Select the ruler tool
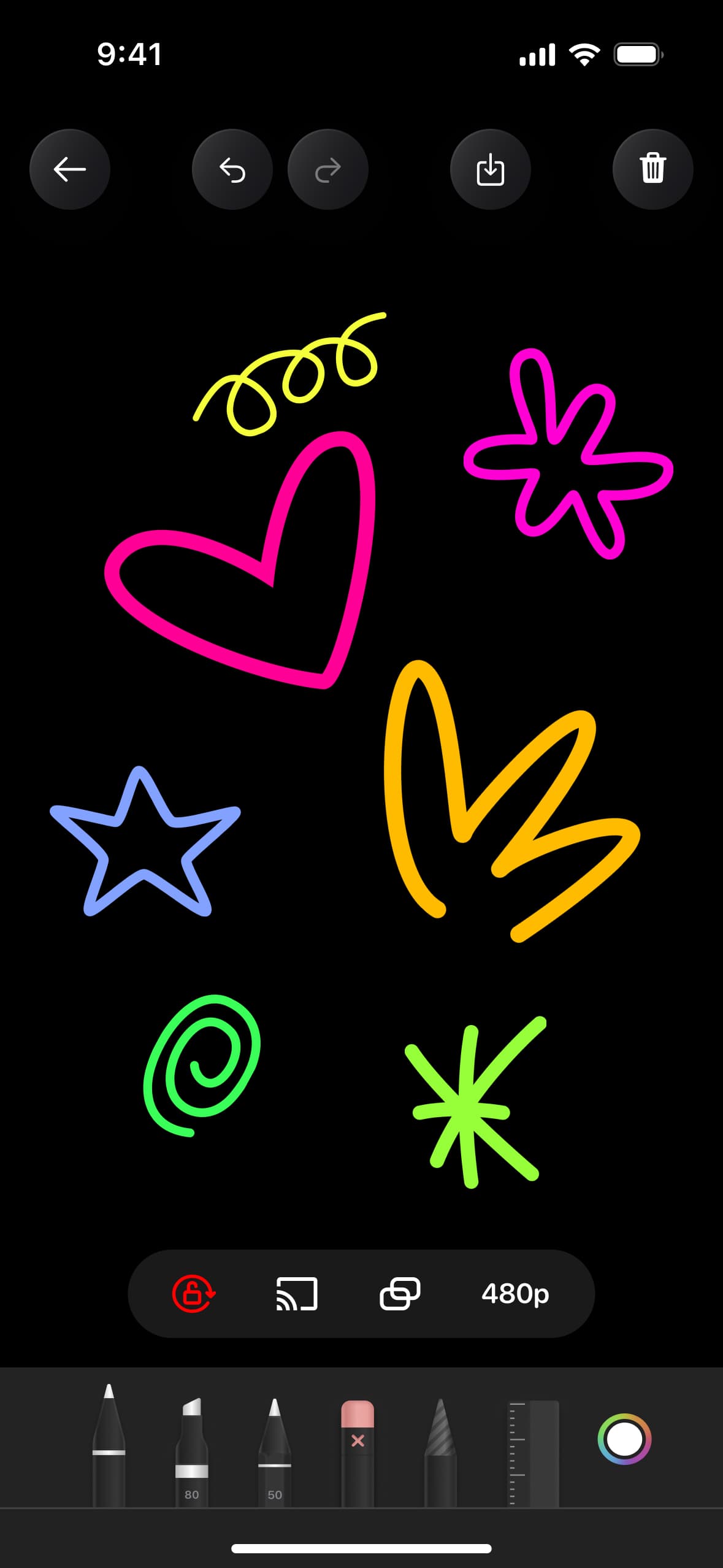The height and width of the screenshot is (1568, 723). coord(532,1454)
